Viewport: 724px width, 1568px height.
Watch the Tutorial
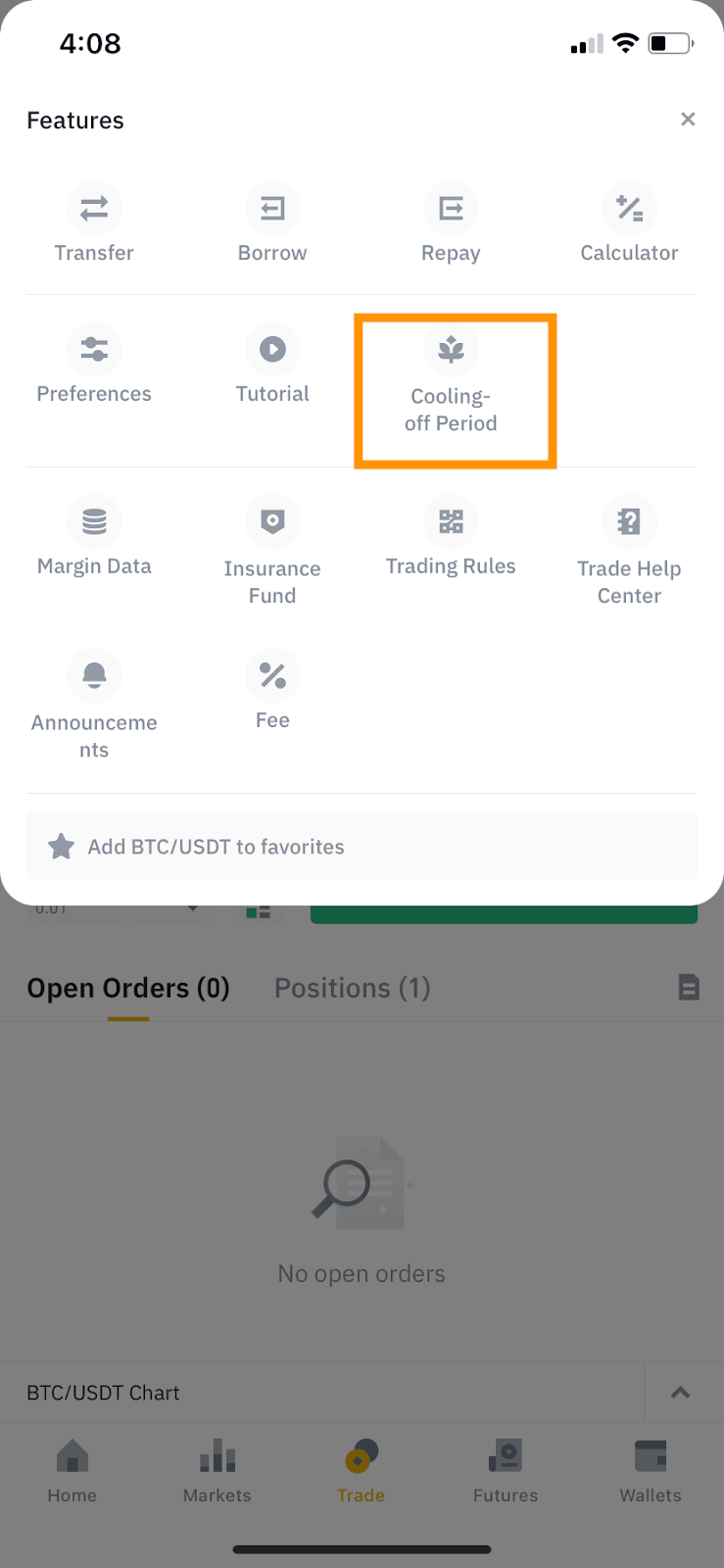[x=272, y=365]
